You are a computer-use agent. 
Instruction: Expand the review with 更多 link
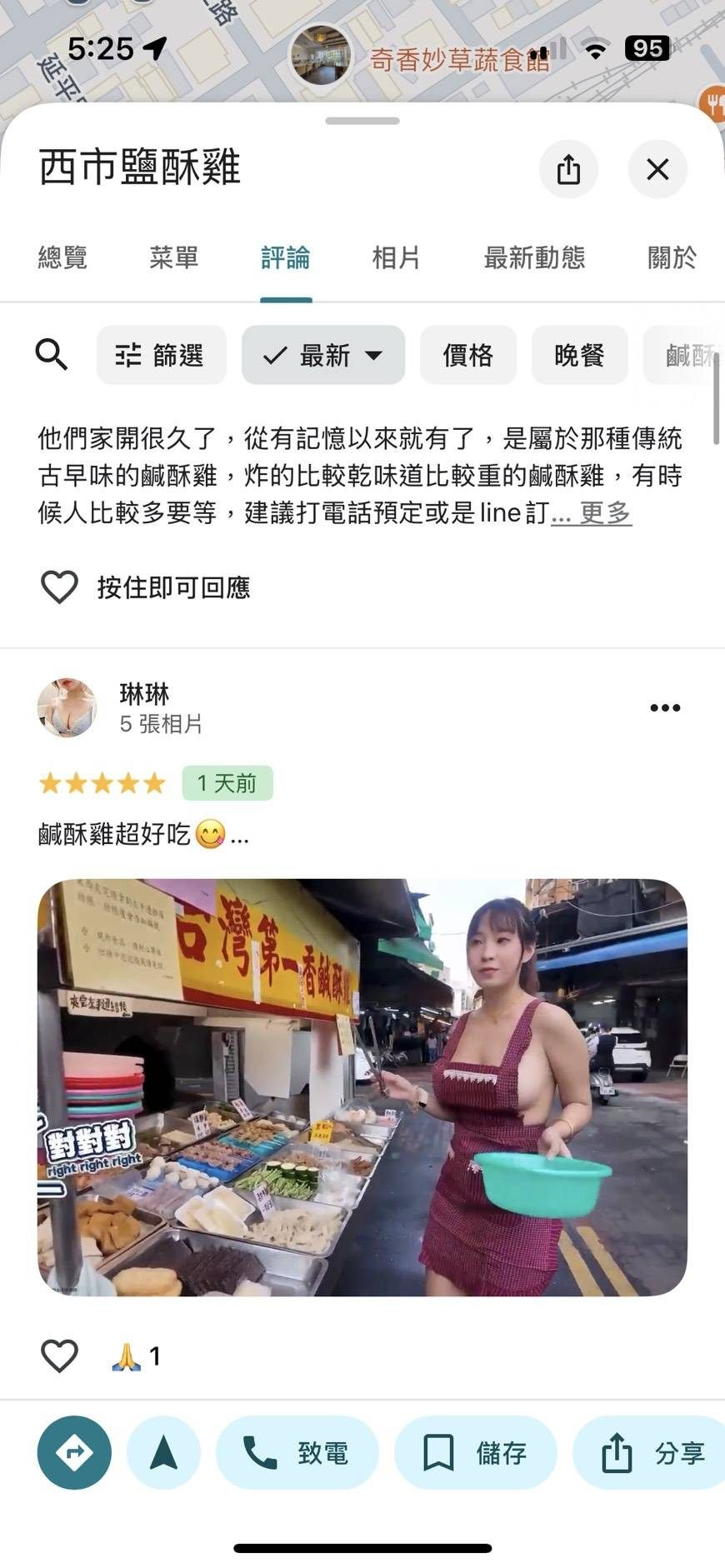click(x=603, y=512)
